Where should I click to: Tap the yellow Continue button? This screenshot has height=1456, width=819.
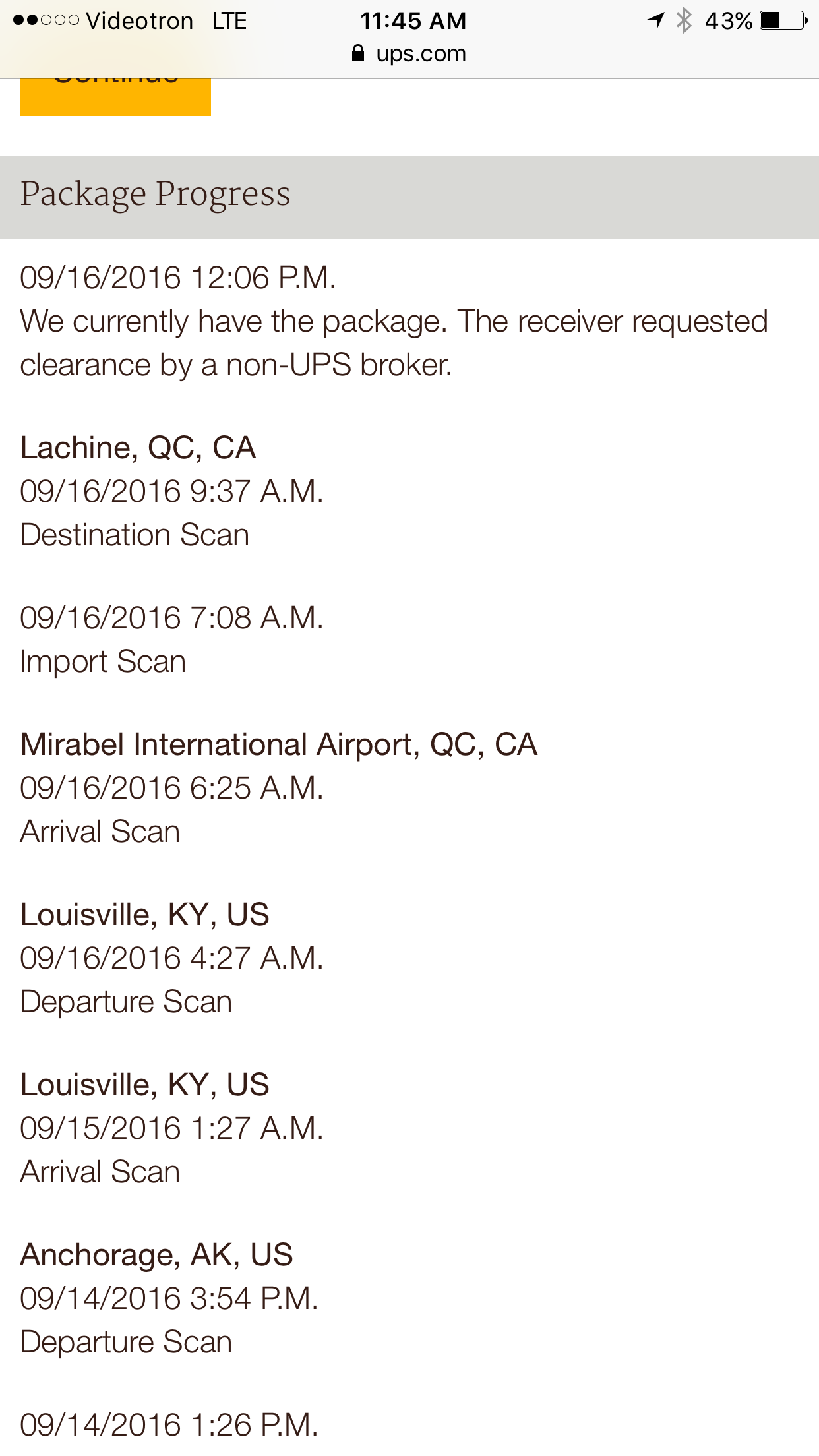click(115, 97)
